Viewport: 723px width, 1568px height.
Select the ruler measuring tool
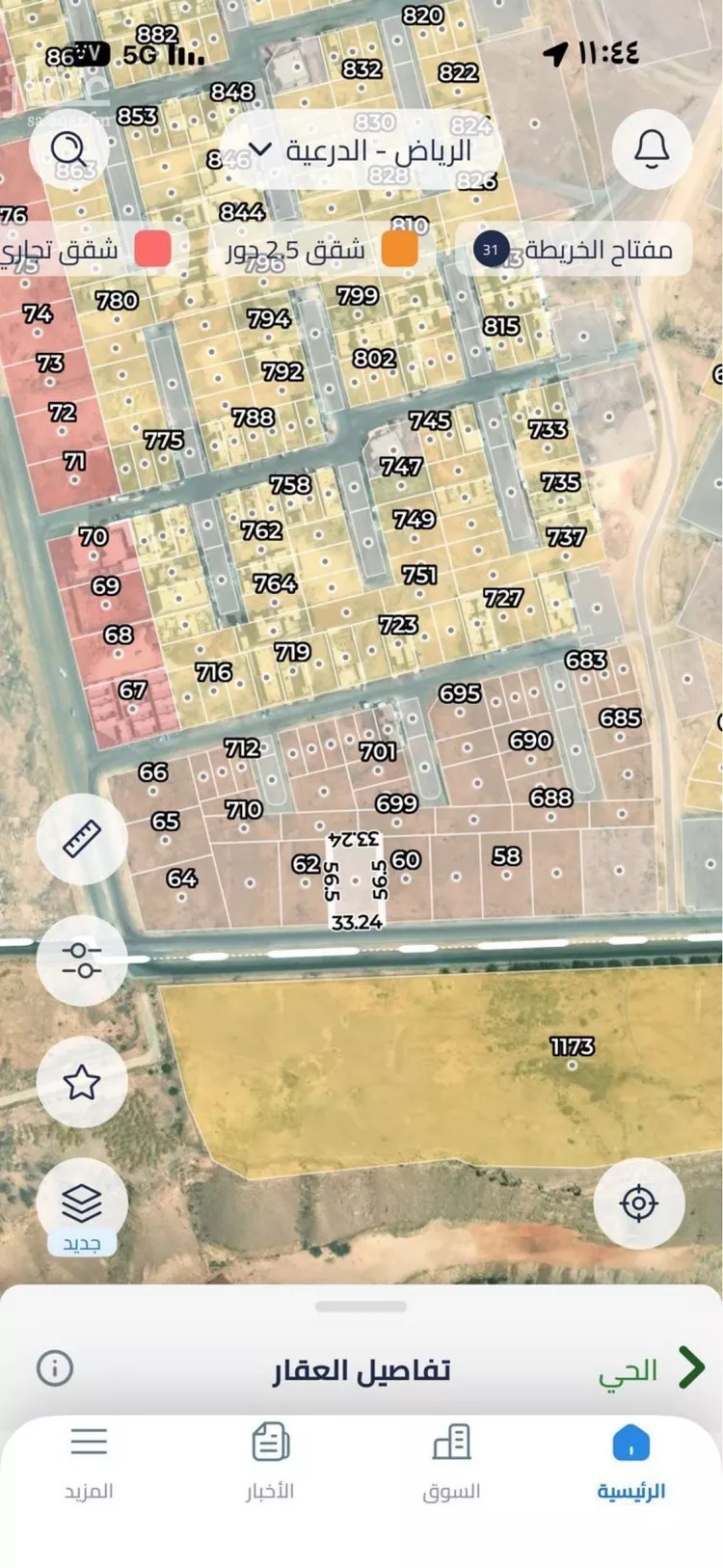[x=82, y=839]
